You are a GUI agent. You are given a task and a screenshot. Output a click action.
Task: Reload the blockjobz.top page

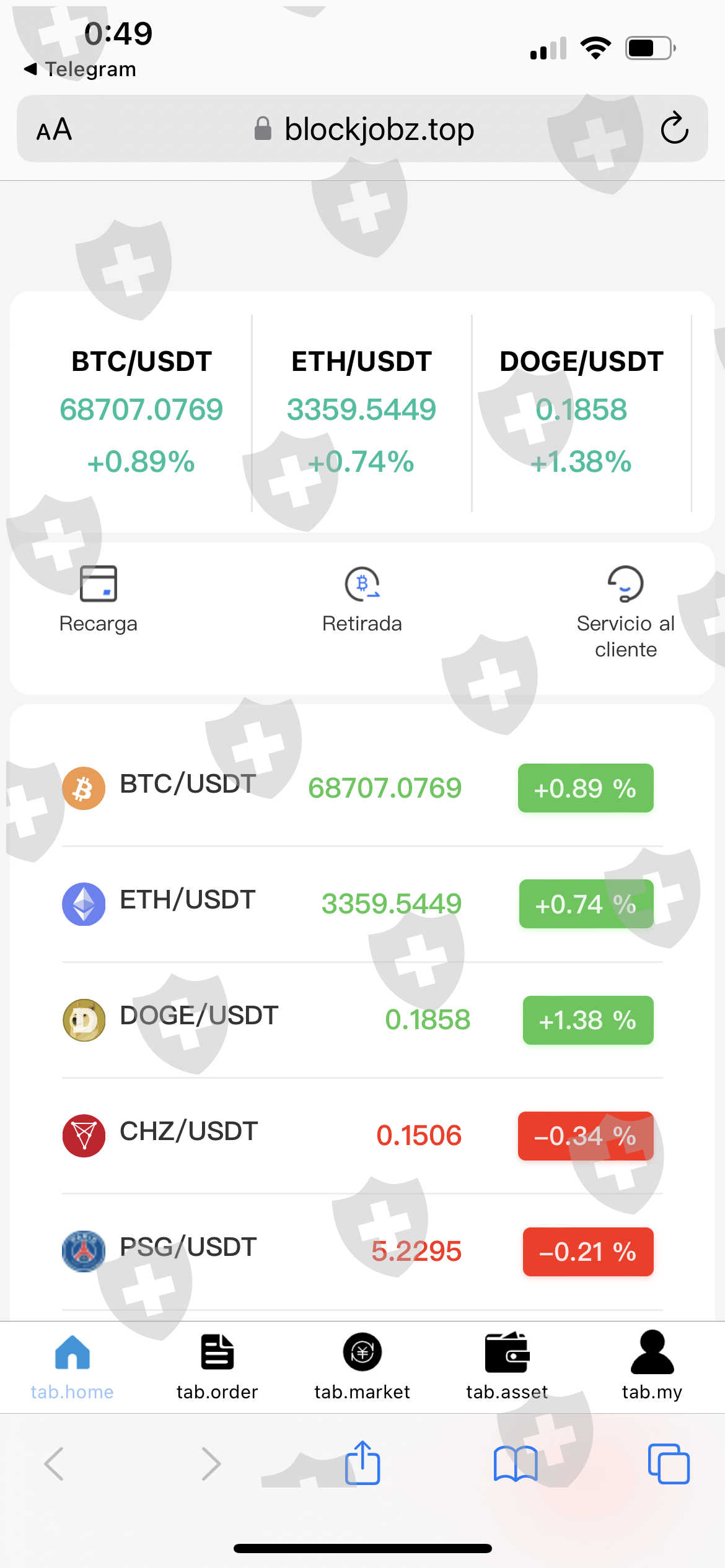point(674,129)
